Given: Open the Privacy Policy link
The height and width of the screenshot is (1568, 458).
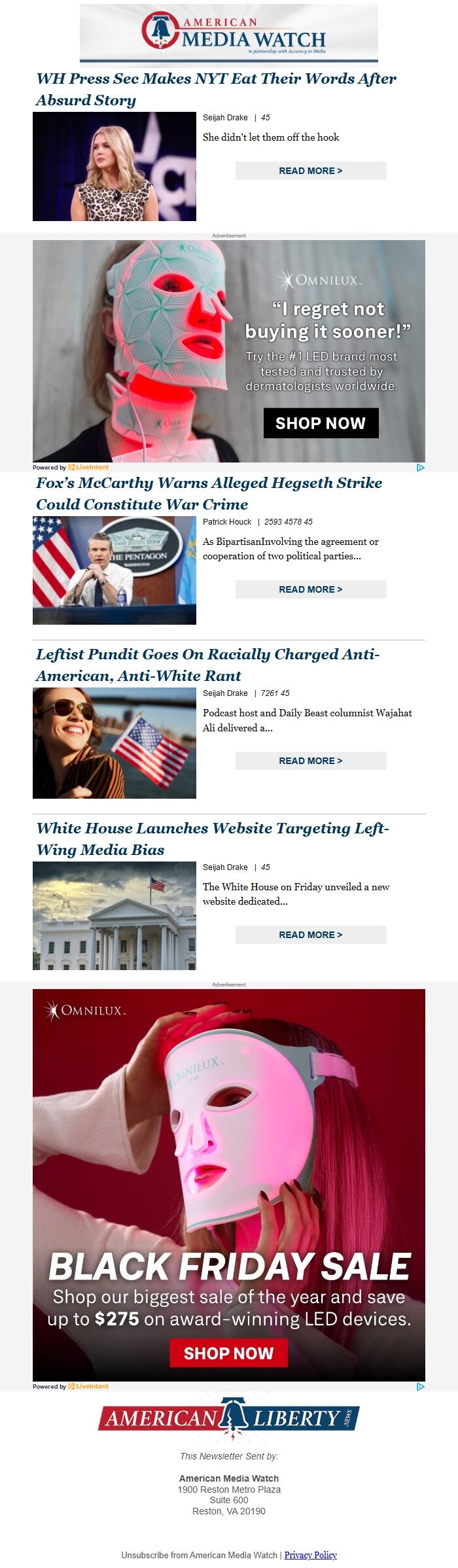Looking at the screenshot, I should (x=311, y=1555).
